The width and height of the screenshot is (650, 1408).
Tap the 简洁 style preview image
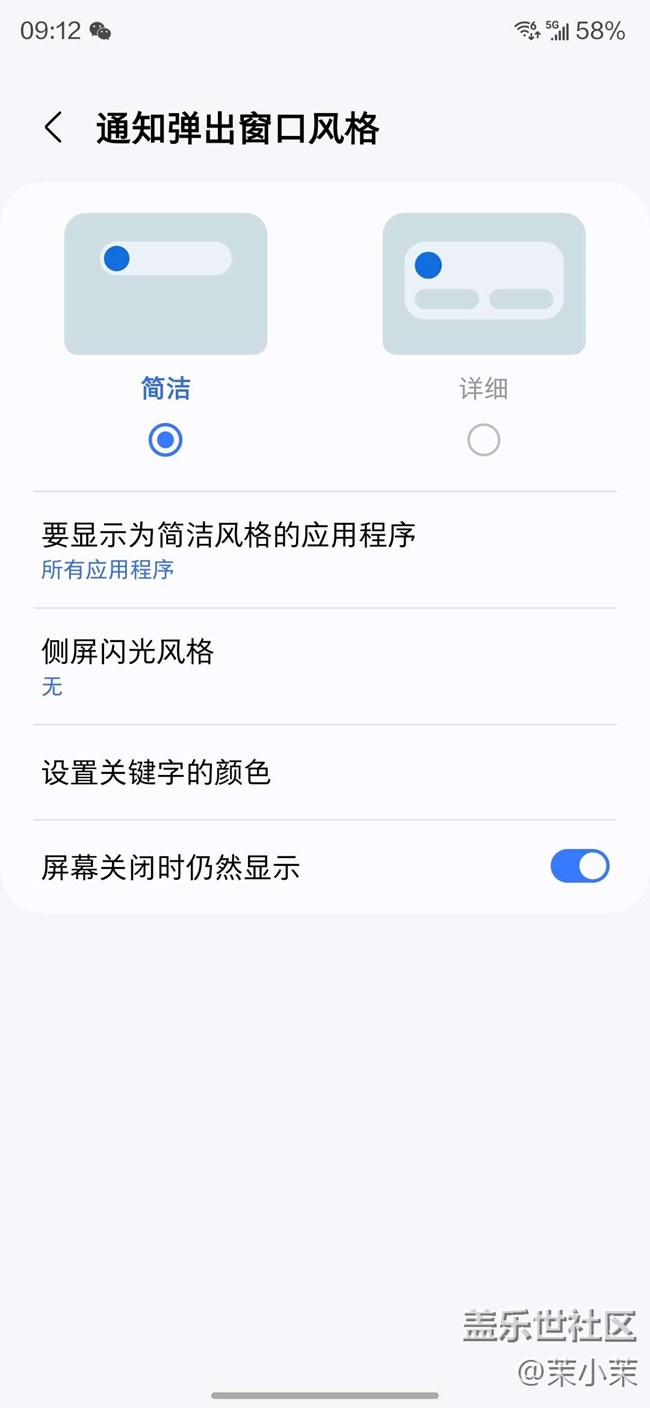tap(166, 284)
